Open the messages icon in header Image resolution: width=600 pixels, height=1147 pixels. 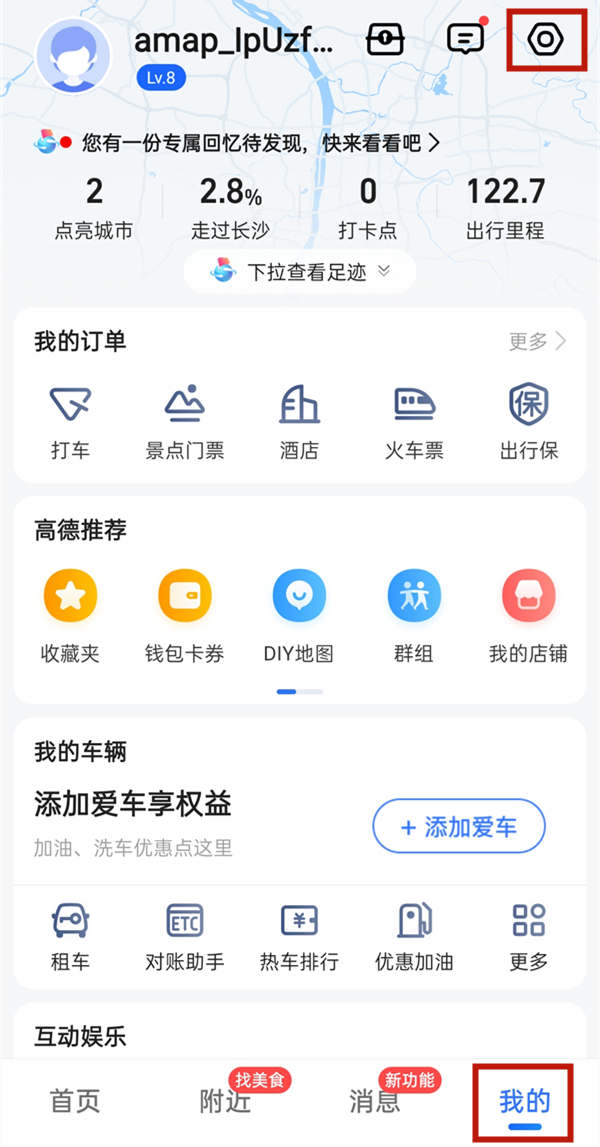tap(464, 40)
